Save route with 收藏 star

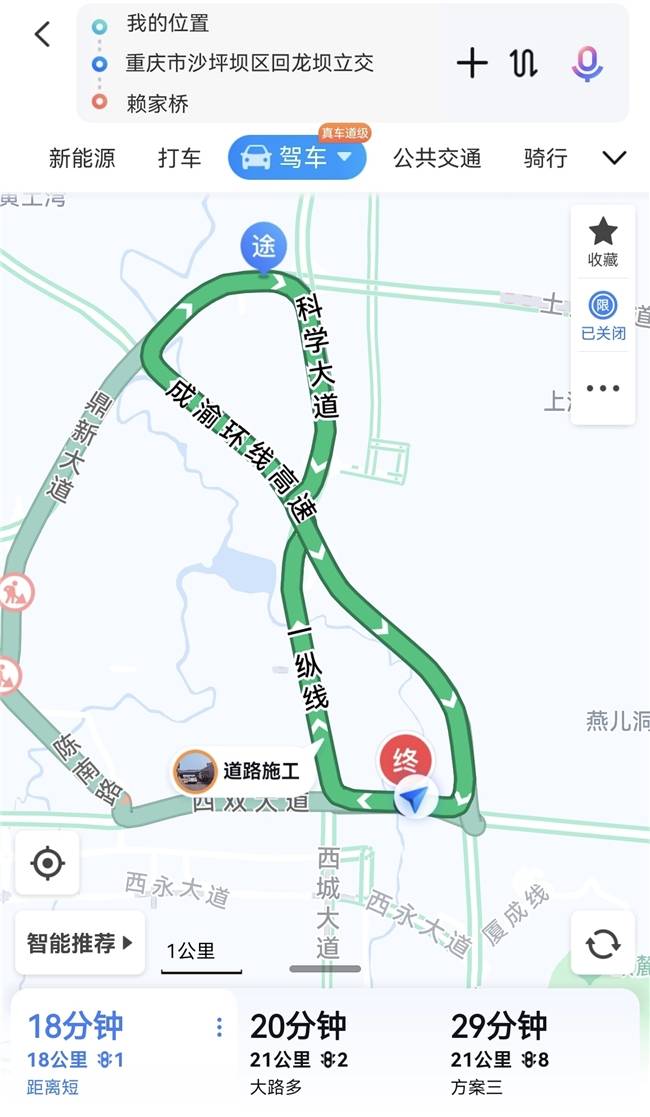tap(603, 243)
